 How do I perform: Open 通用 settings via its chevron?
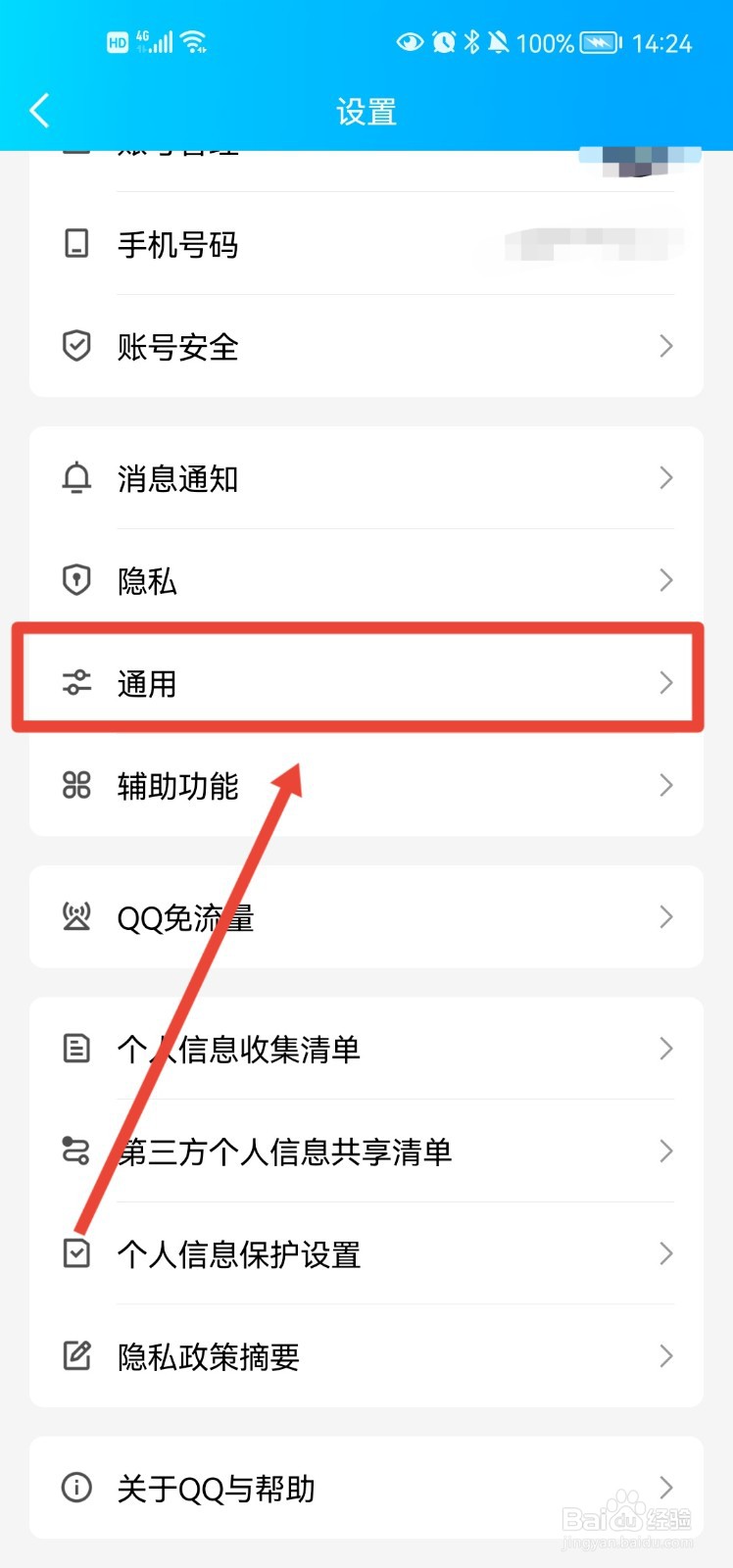(666, 683)
